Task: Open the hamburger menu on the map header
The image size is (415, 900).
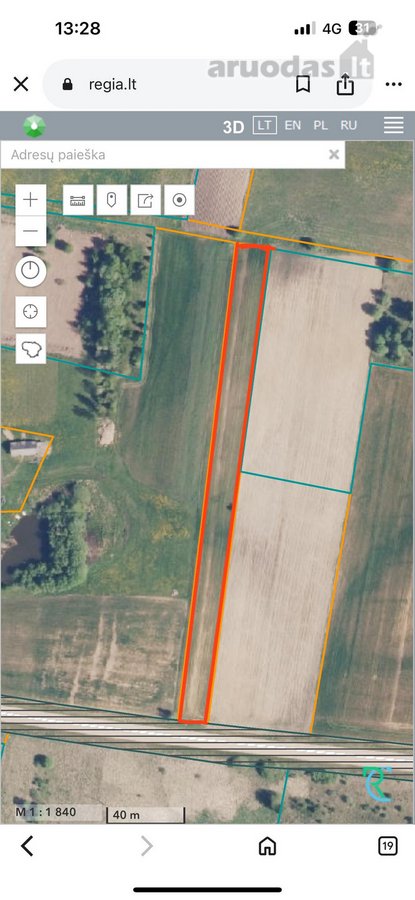Action: (394, 126)
